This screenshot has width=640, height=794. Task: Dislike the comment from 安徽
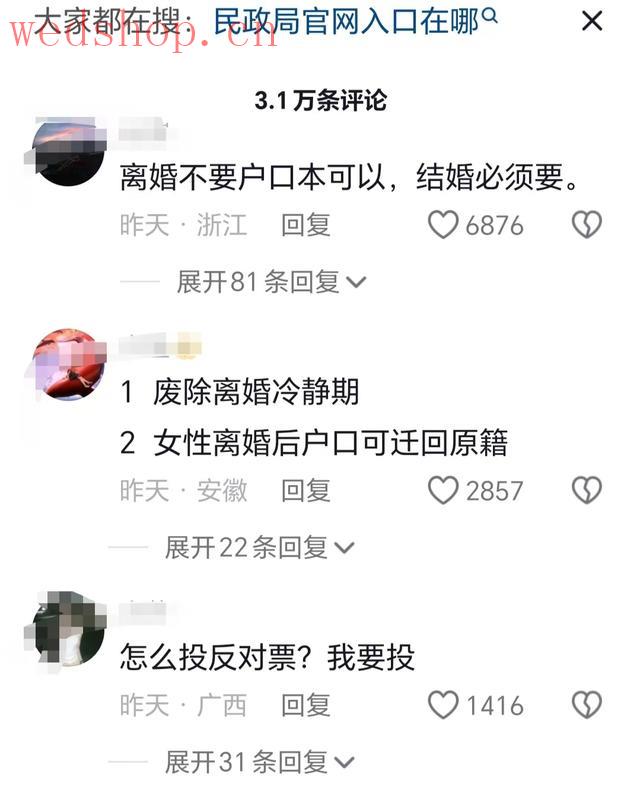coord(586,490)
